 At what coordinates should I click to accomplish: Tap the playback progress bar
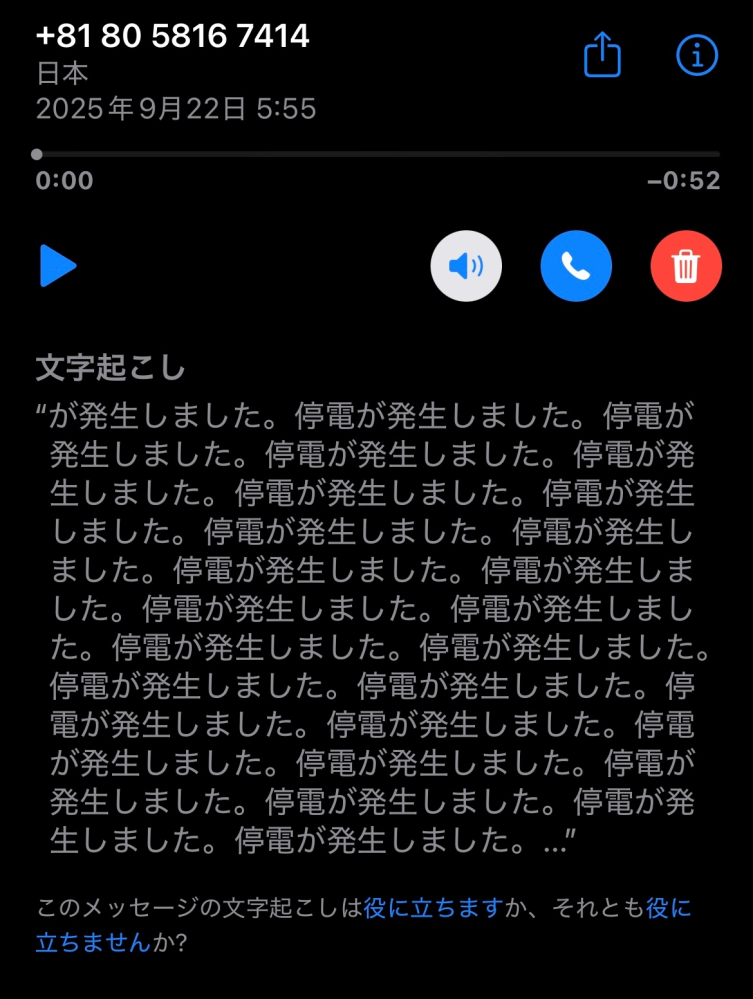point(376,153)
